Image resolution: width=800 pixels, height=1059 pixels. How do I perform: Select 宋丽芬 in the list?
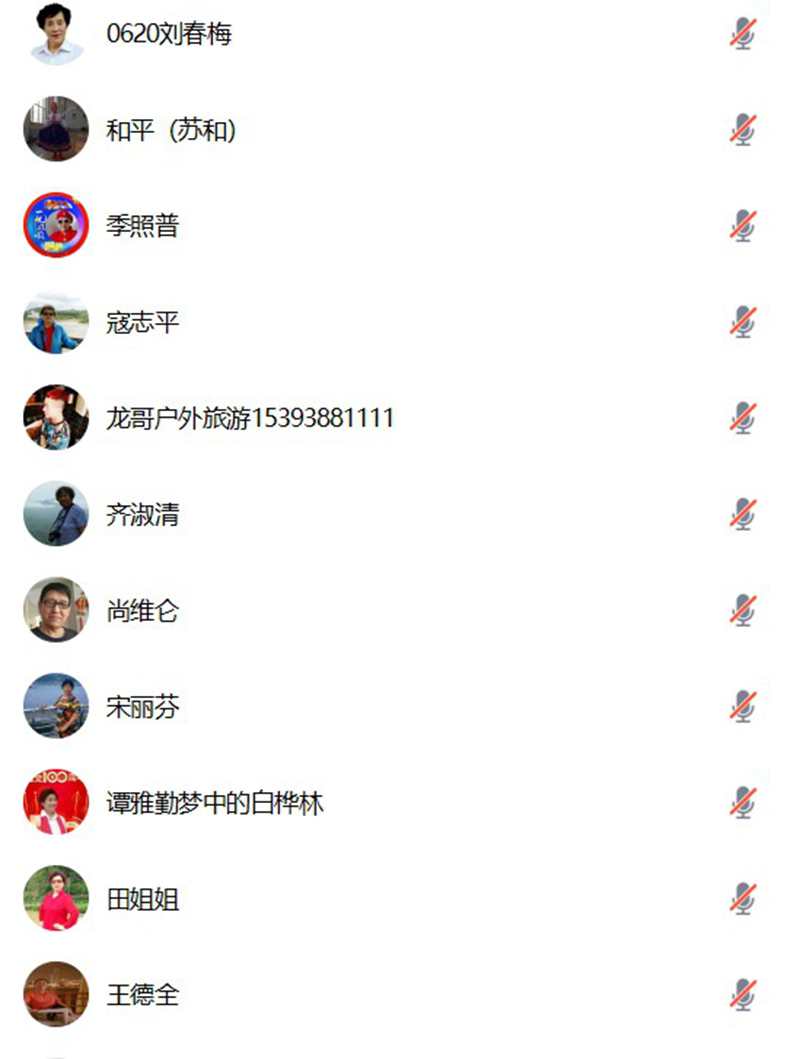(x=142, y=707)
